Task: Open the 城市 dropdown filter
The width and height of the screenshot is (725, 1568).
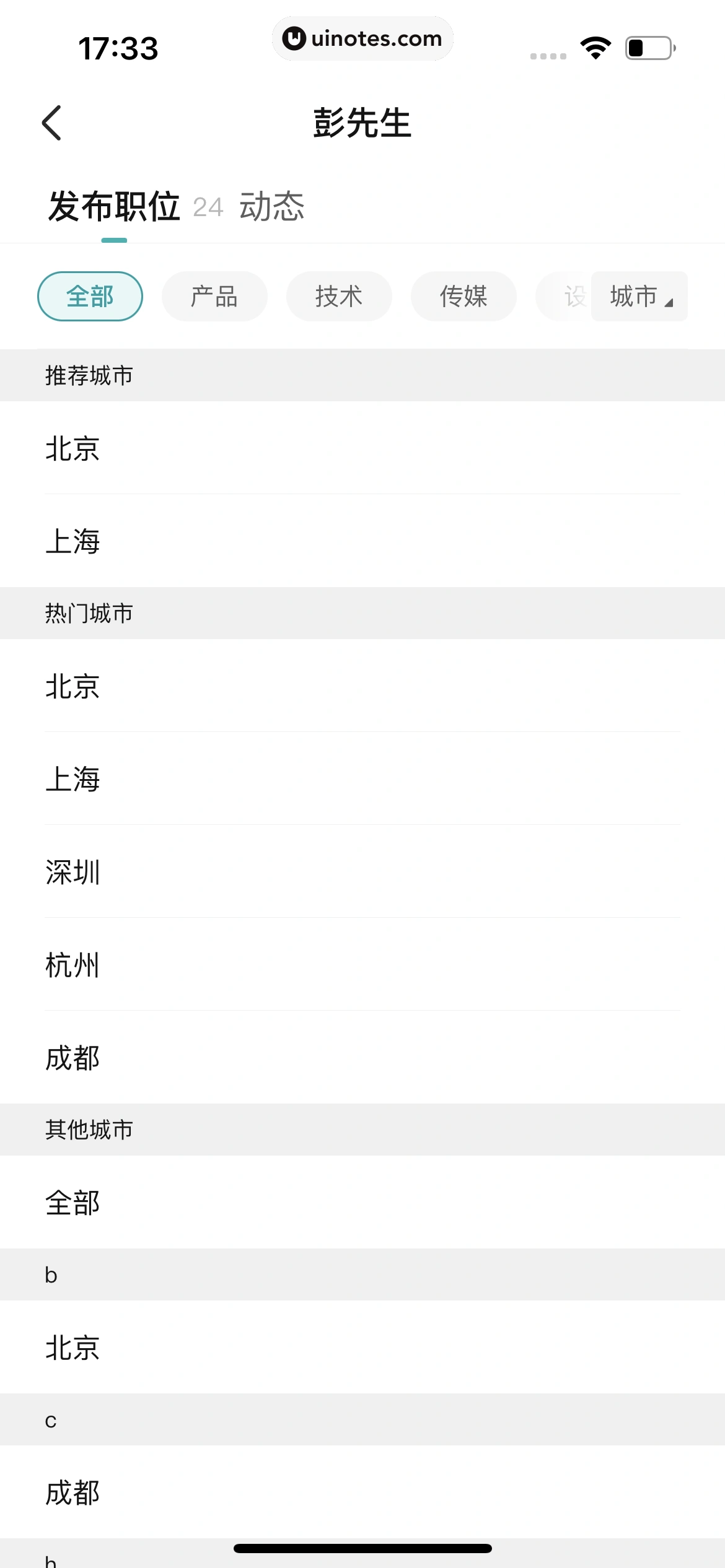Action: pos(638,296)
